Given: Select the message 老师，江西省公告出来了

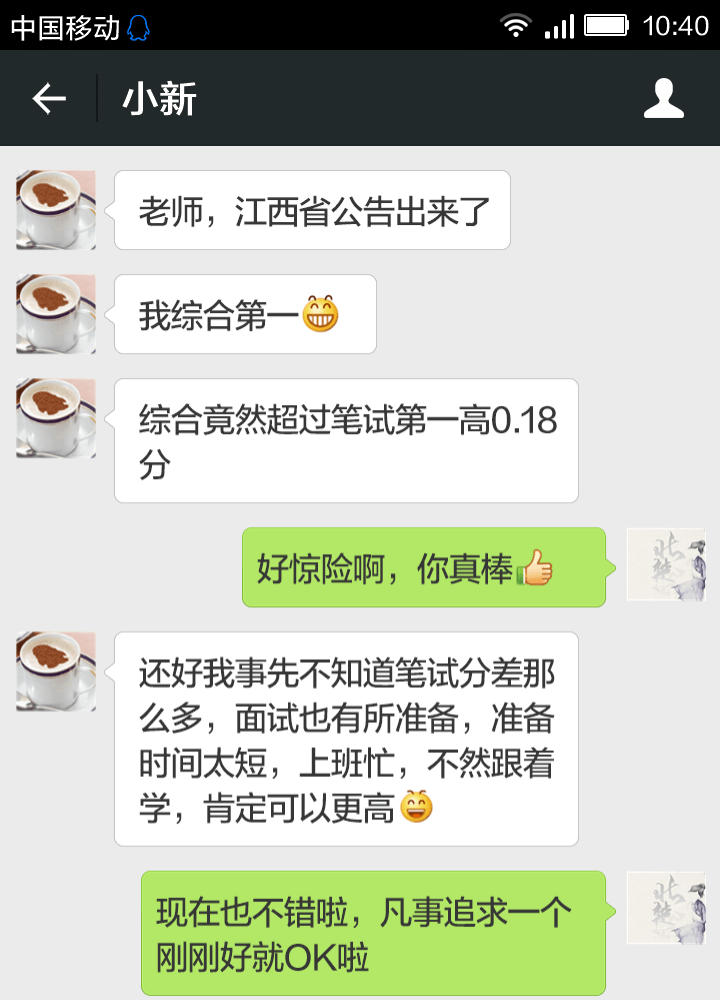Looking at the screenshot, I should pos(311,209).
